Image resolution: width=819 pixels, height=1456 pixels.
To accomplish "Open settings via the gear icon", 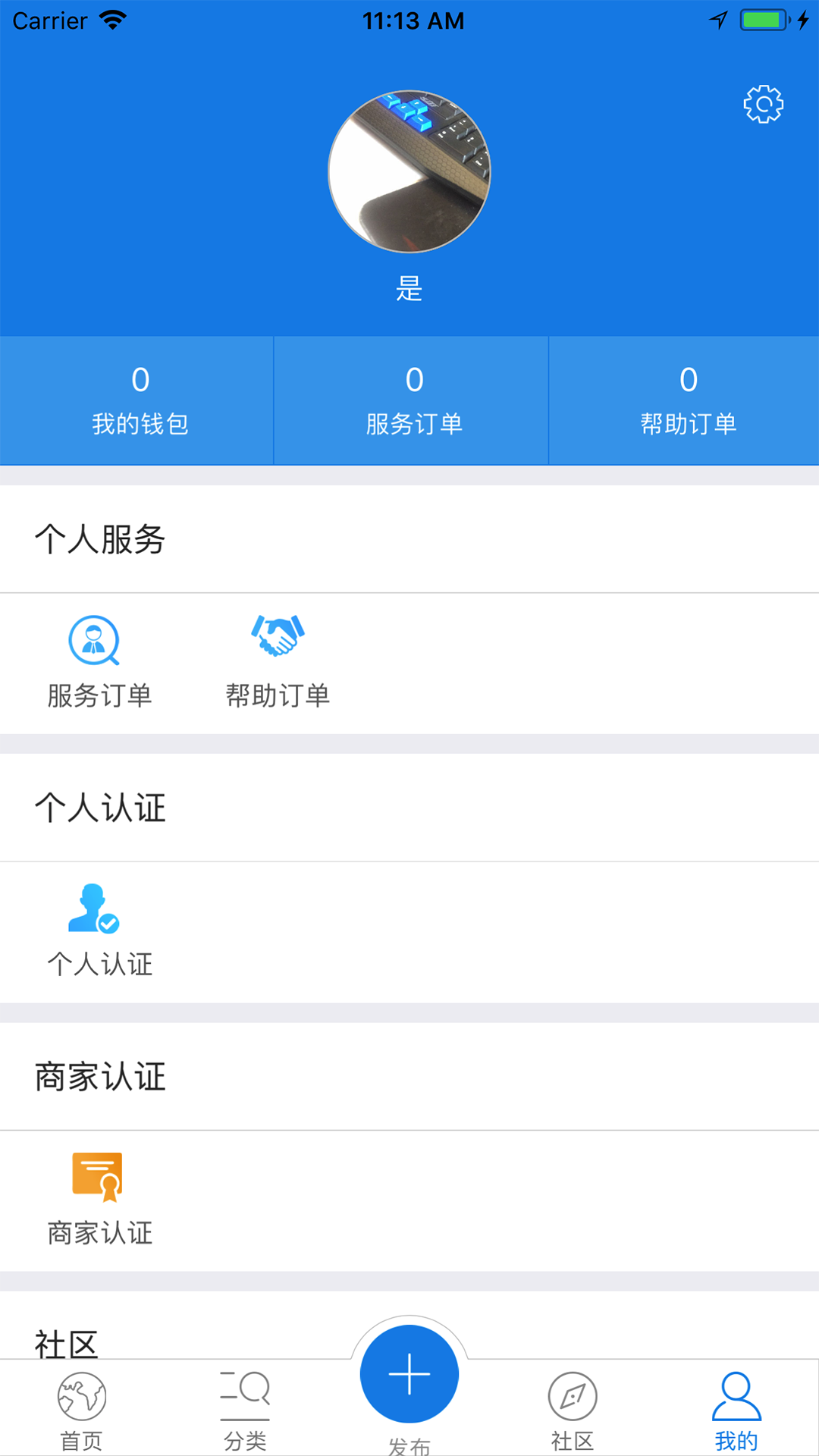I will (x=763, y=104).
